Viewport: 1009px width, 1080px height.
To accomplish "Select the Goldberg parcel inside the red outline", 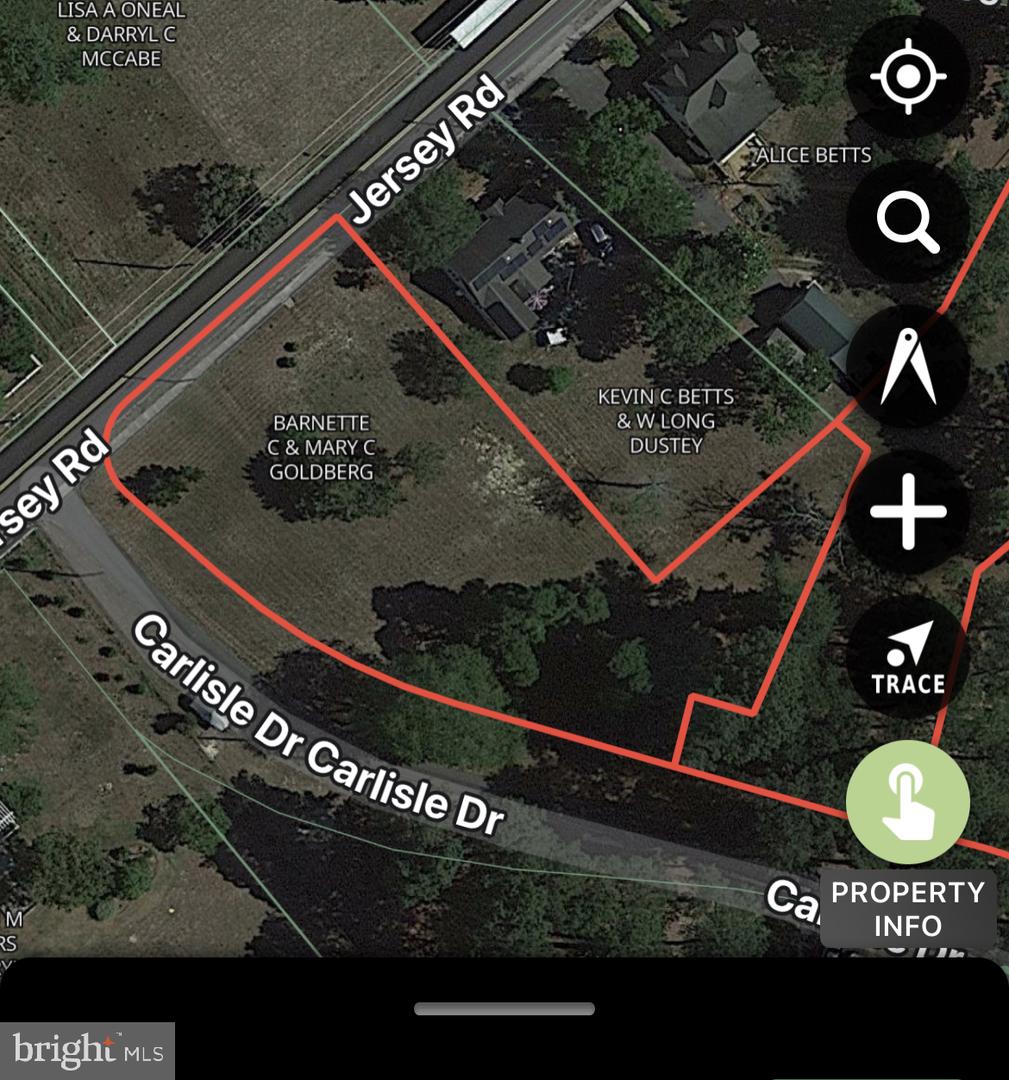I will coord(320,448).
